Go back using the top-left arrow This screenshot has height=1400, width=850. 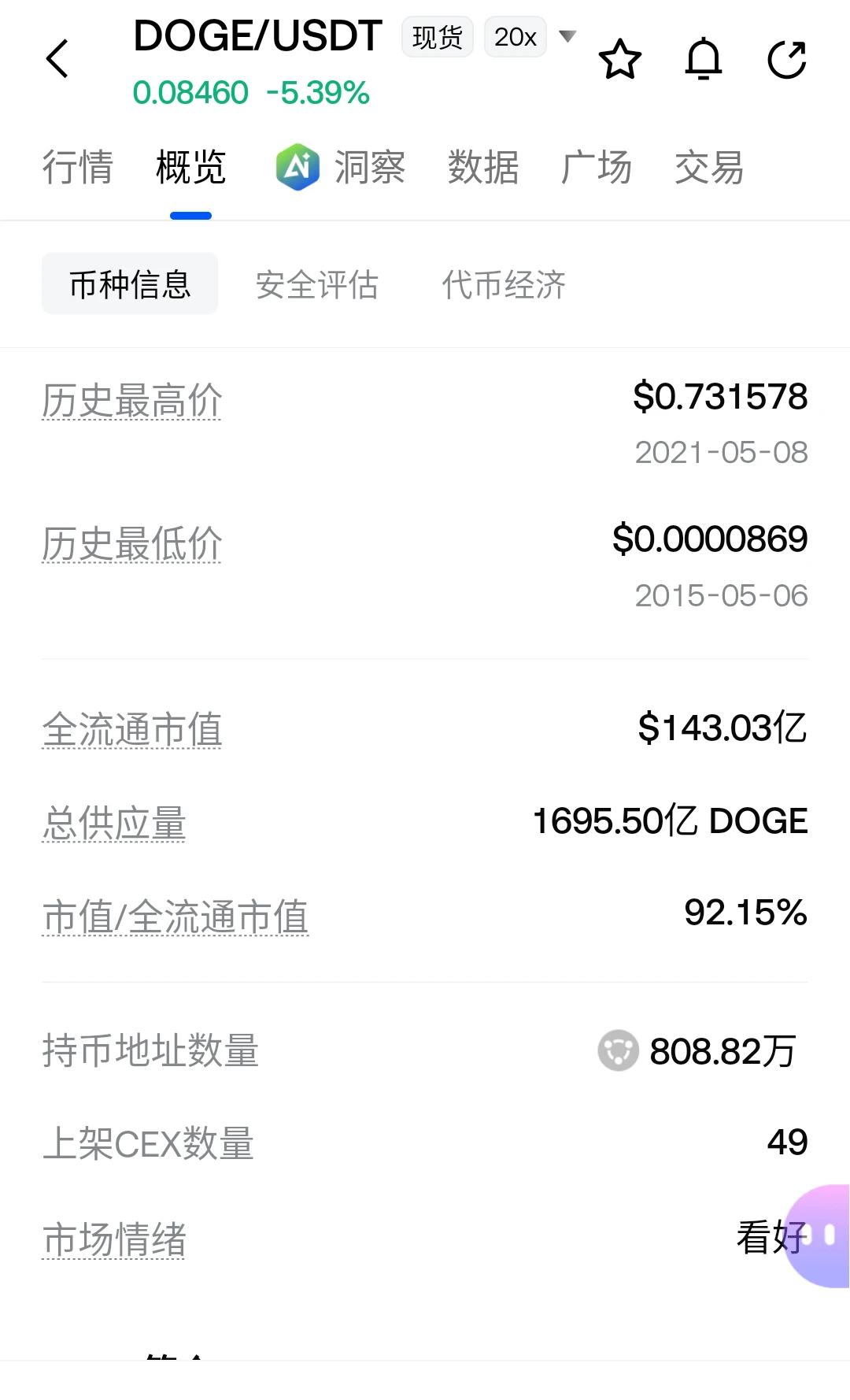point(57,59)
